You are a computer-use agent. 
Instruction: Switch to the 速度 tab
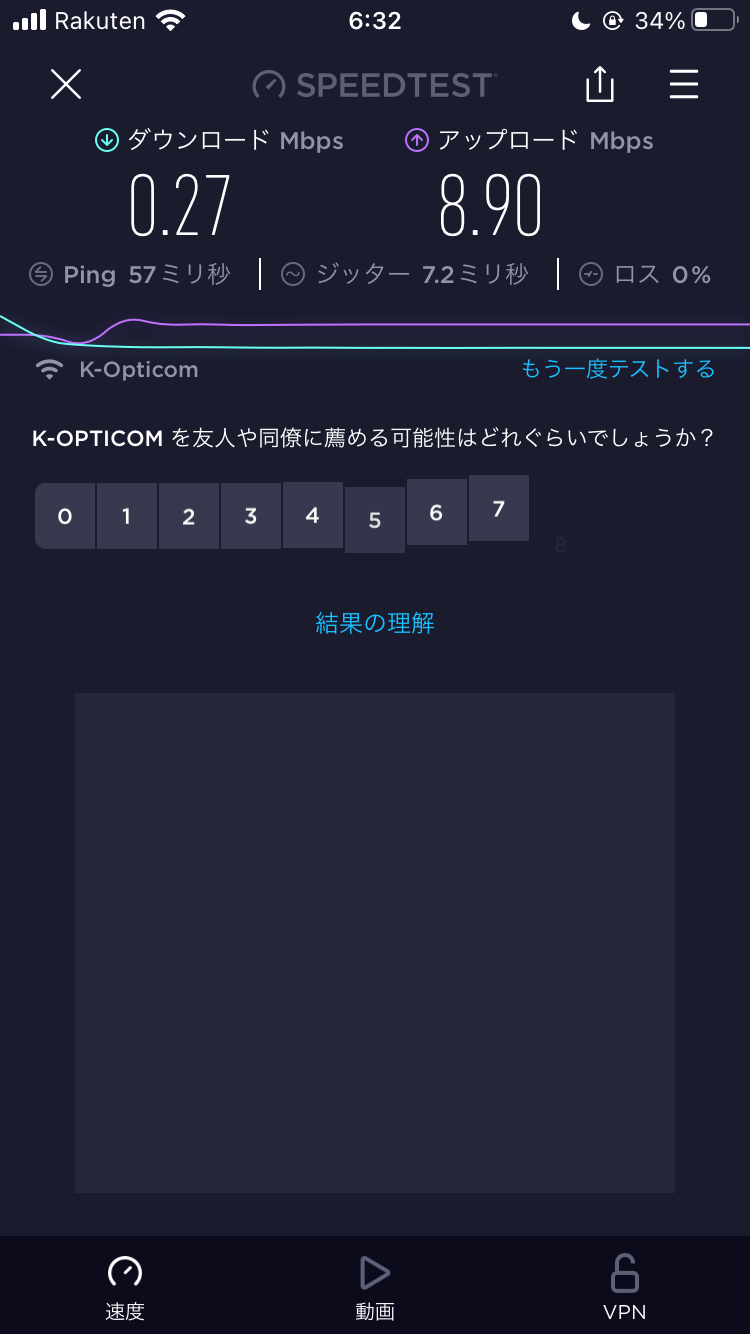point(125,1288)
